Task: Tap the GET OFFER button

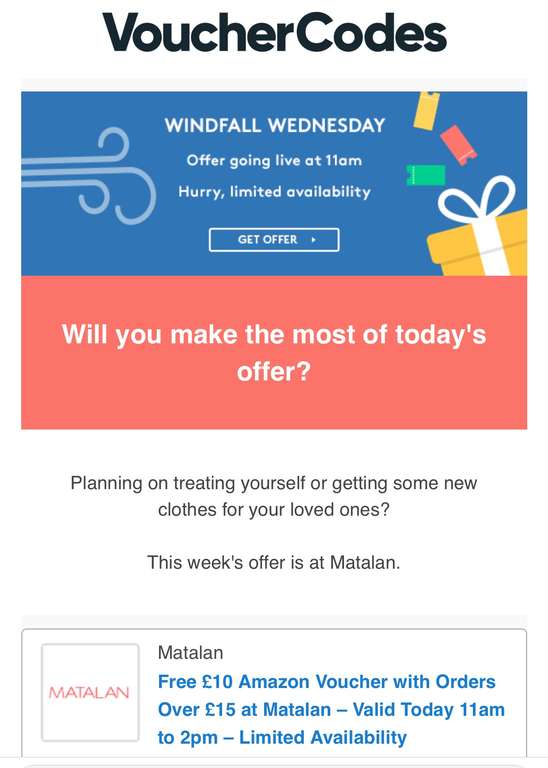Action: click(x=274, y=240)
